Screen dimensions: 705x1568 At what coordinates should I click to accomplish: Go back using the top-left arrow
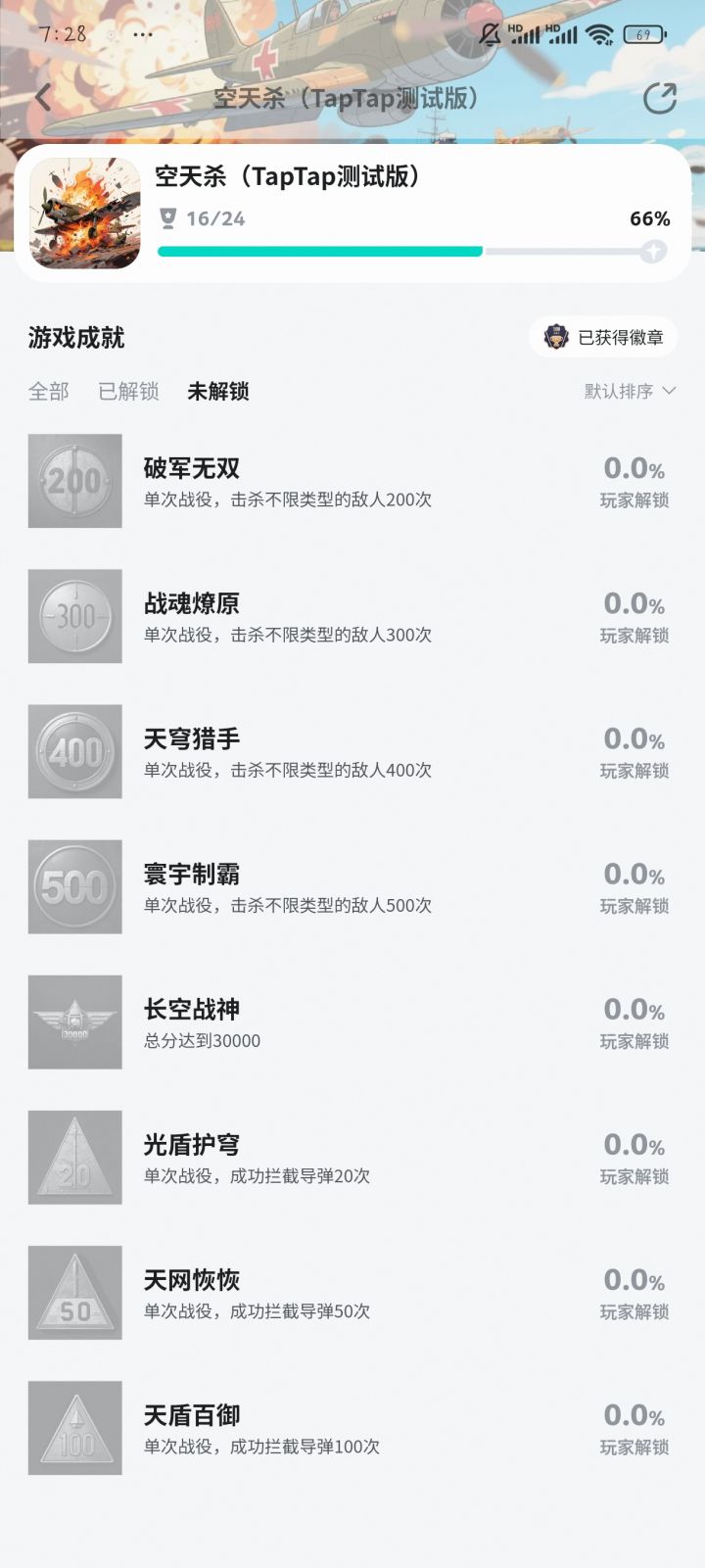point(43,97)
